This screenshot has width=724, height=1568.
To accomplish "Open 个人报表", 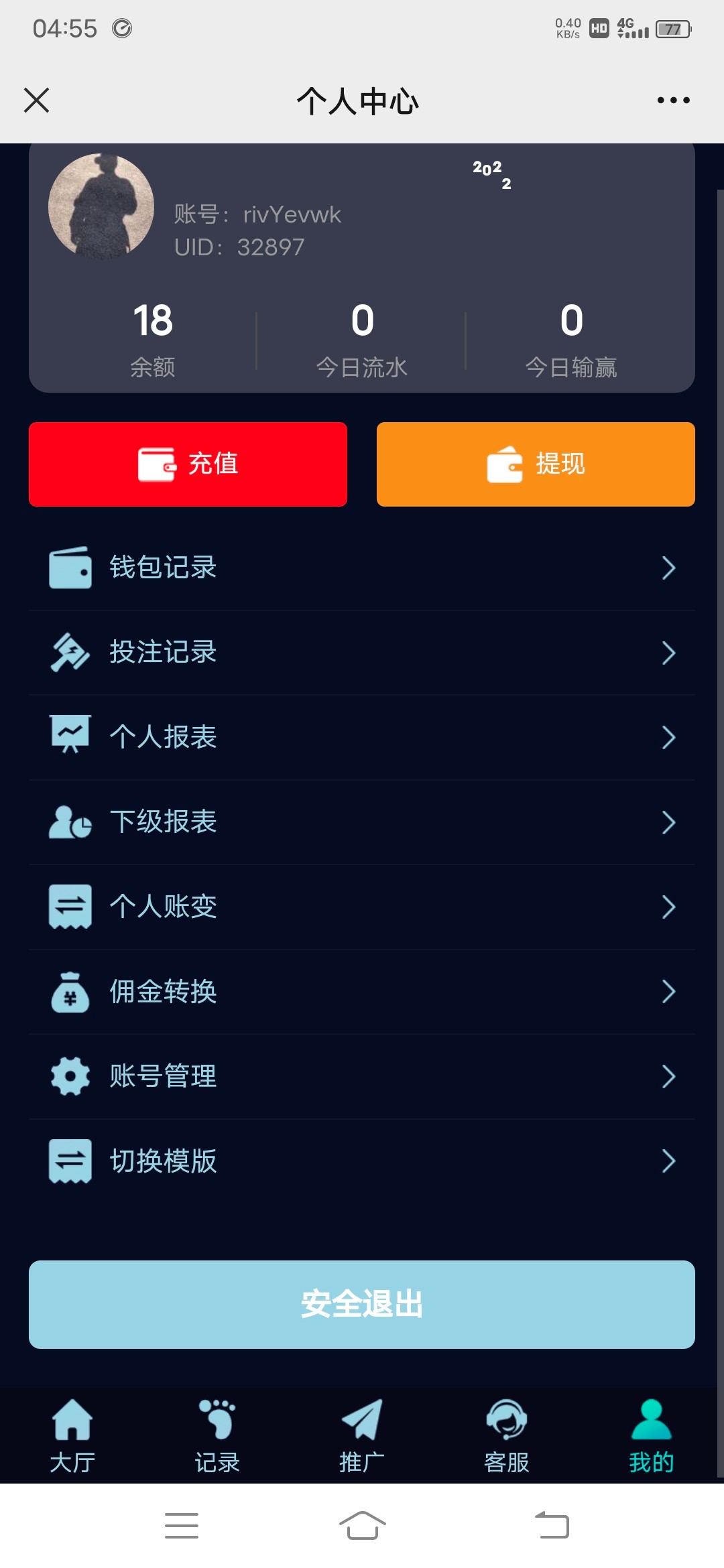I will [362, 737].
